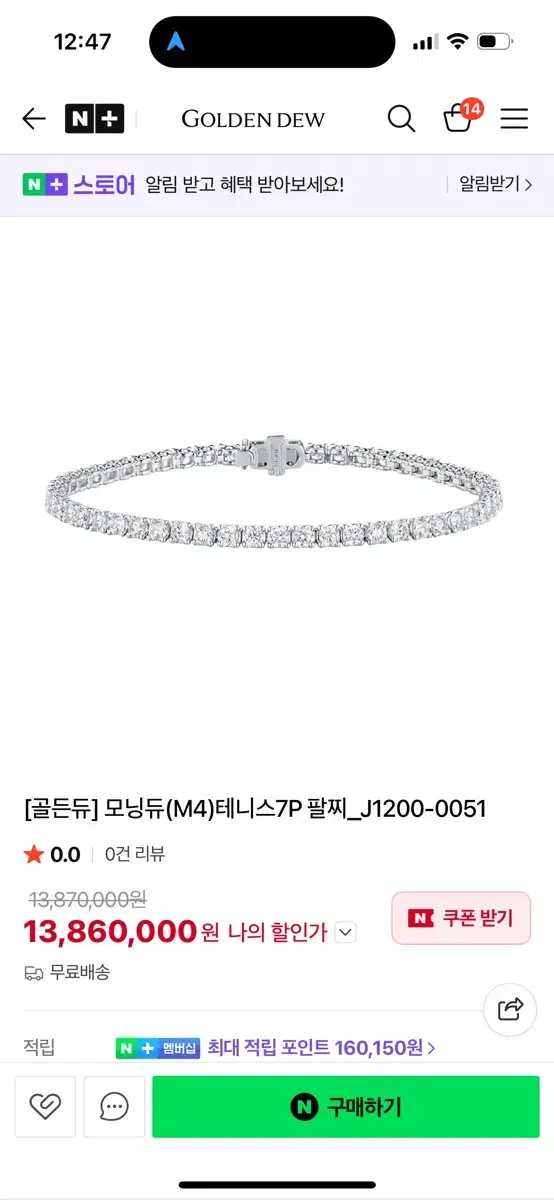
Task: Tap 구매하기 to buy the bracelet
Action: (x=346, y=1107)
